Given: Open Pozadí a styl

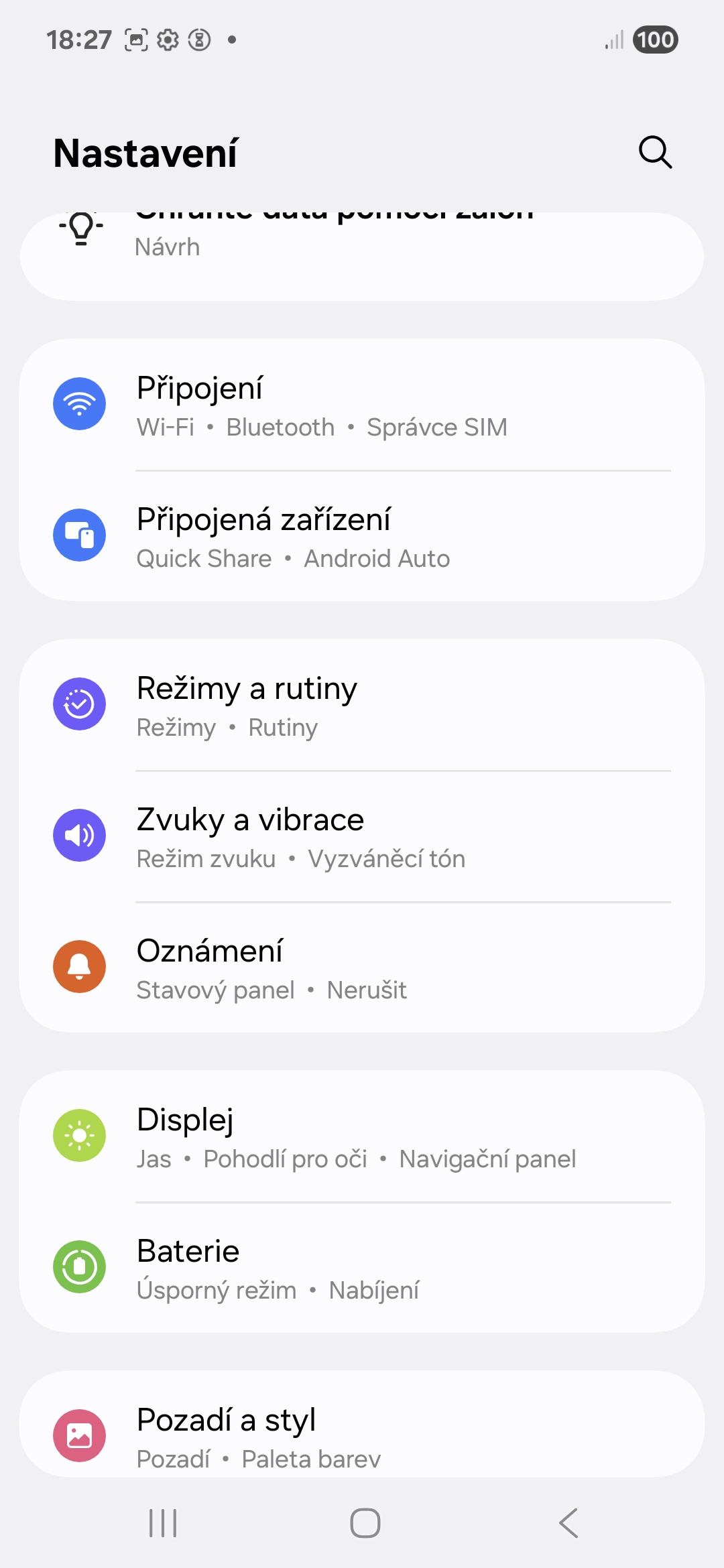Looking at the screenshot, I should click(x=362, y=1424).
